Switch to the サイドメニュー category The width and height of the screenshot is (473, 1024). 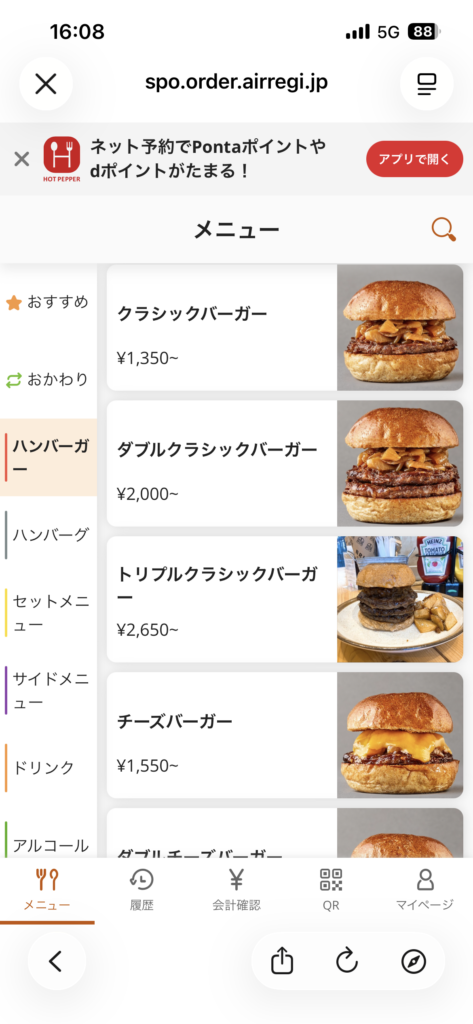pyautogui.click(x=48, y=690)
